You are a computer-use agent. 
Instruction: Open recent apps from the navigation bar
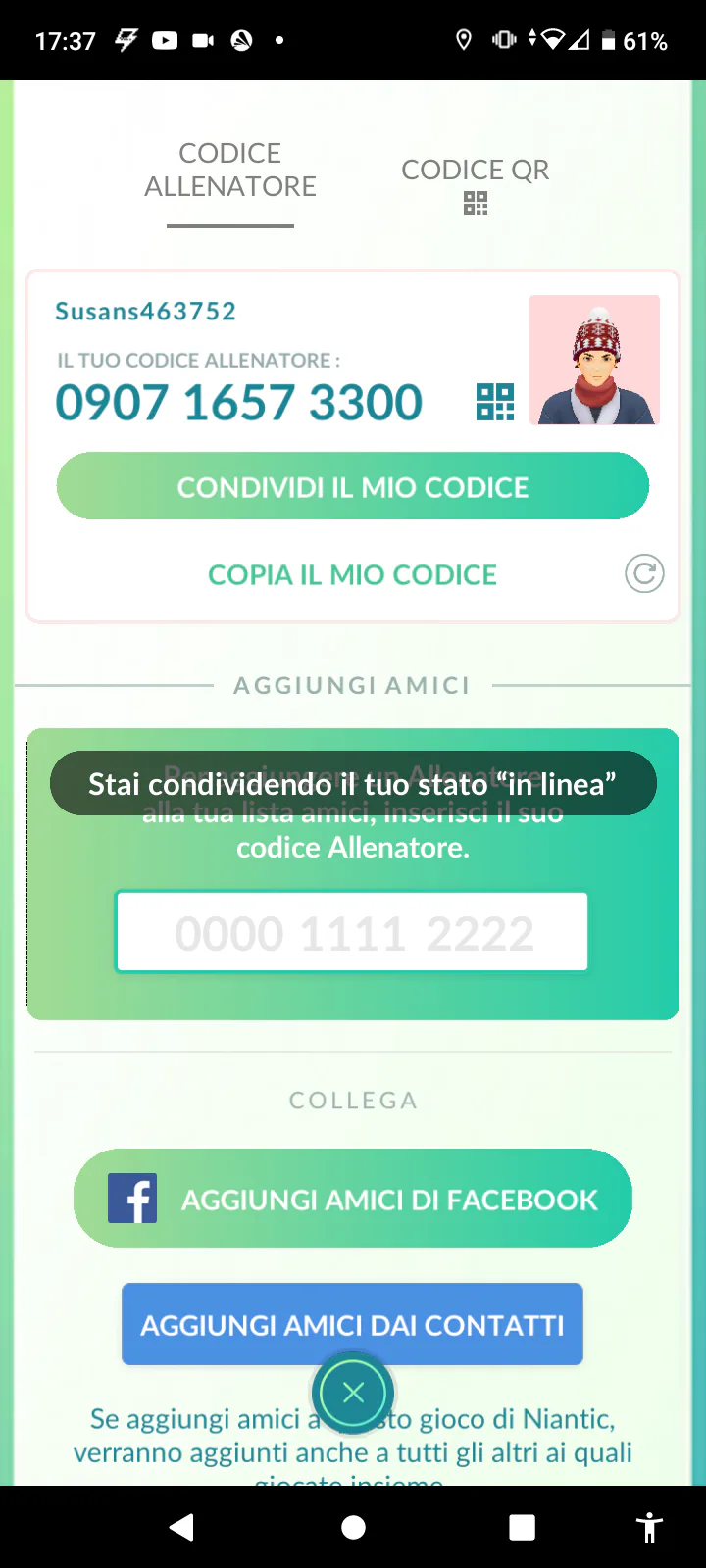523,1527
